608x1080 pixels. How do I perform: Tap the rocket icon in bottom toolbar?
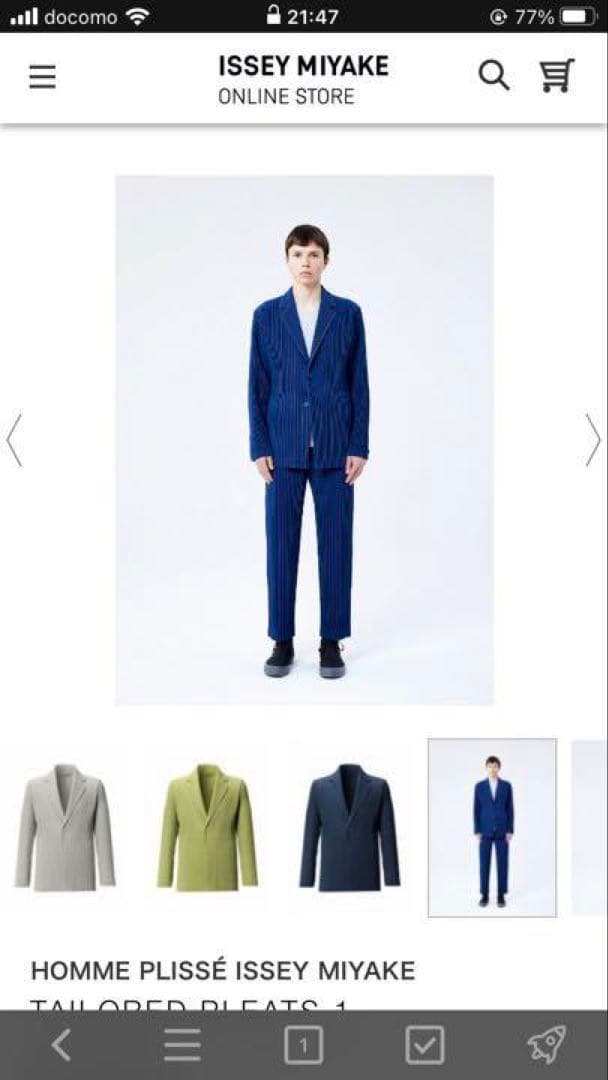coord(546,1045)
